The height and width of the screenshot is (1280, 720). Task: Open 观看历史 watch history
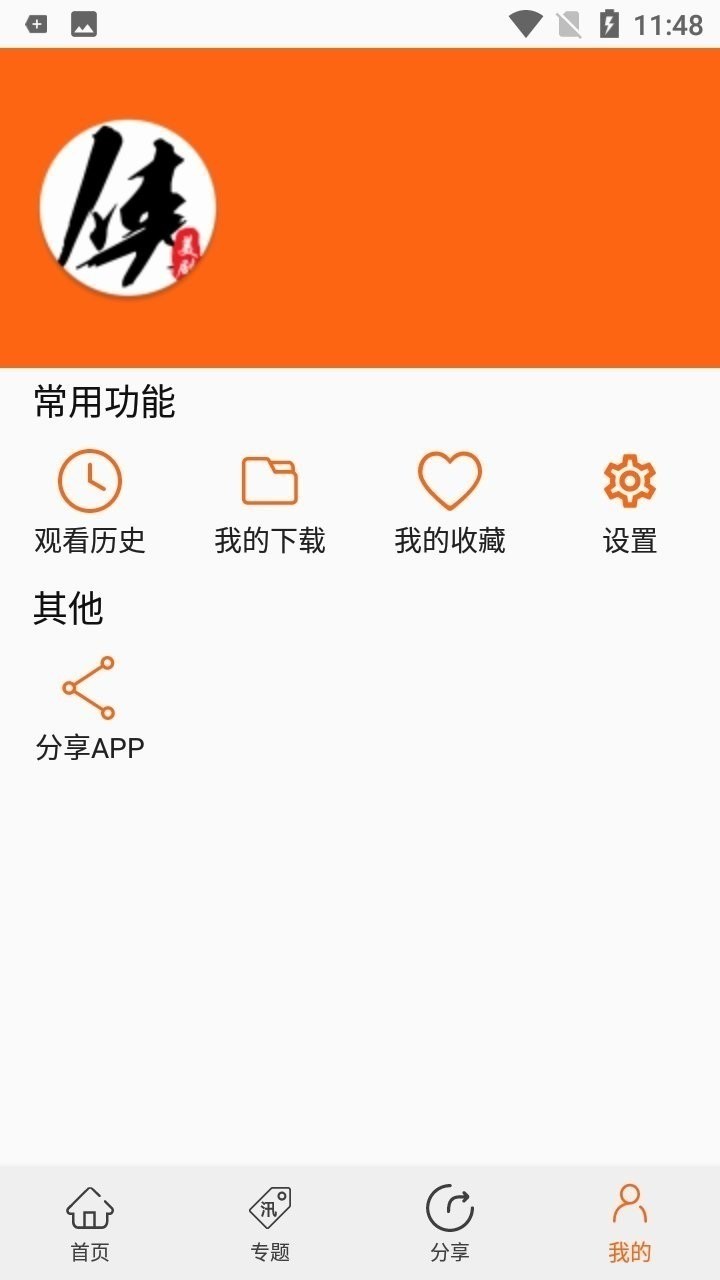tap(90, 503)
